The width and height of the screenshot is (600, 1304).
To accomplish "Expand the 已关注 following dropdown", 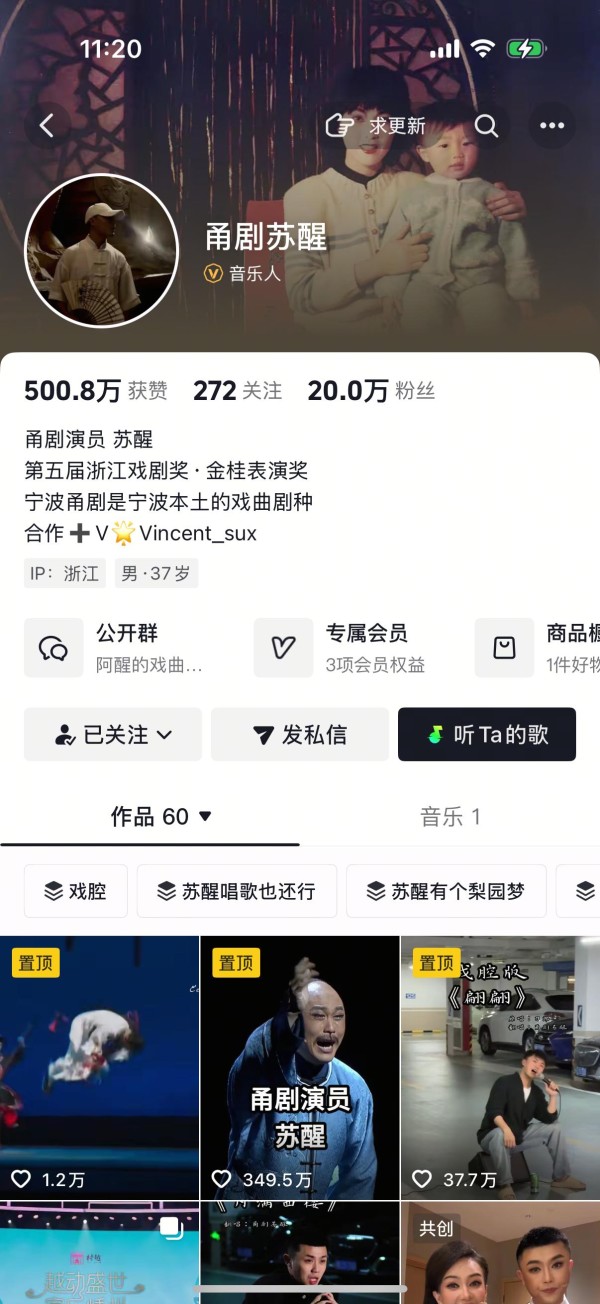I will pyautogui.click(x=113, y=735).
